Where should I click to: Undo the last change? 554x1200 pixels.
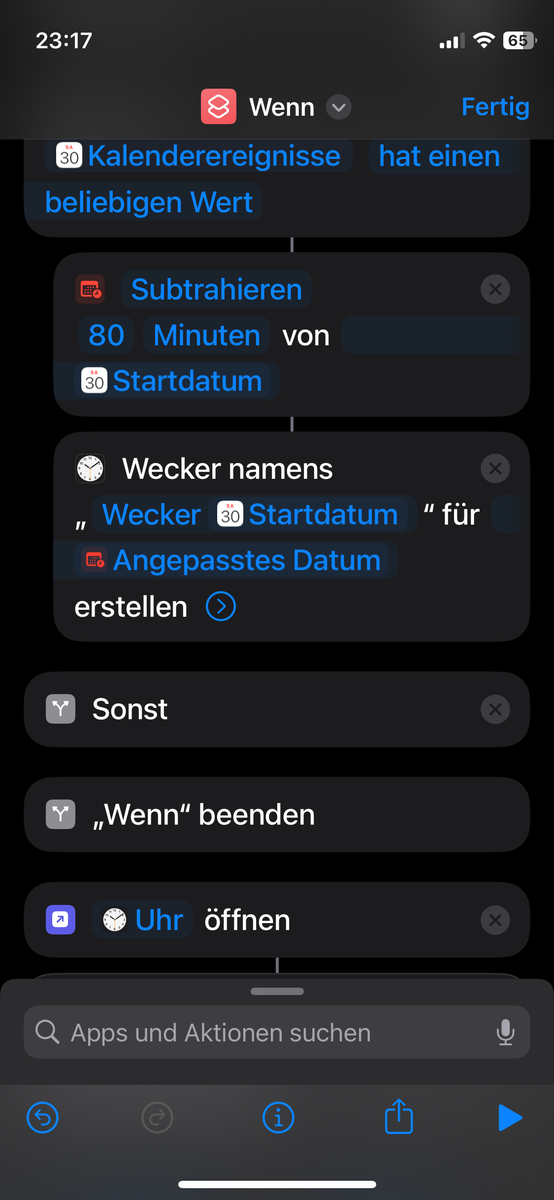[x=42, y=1117]
